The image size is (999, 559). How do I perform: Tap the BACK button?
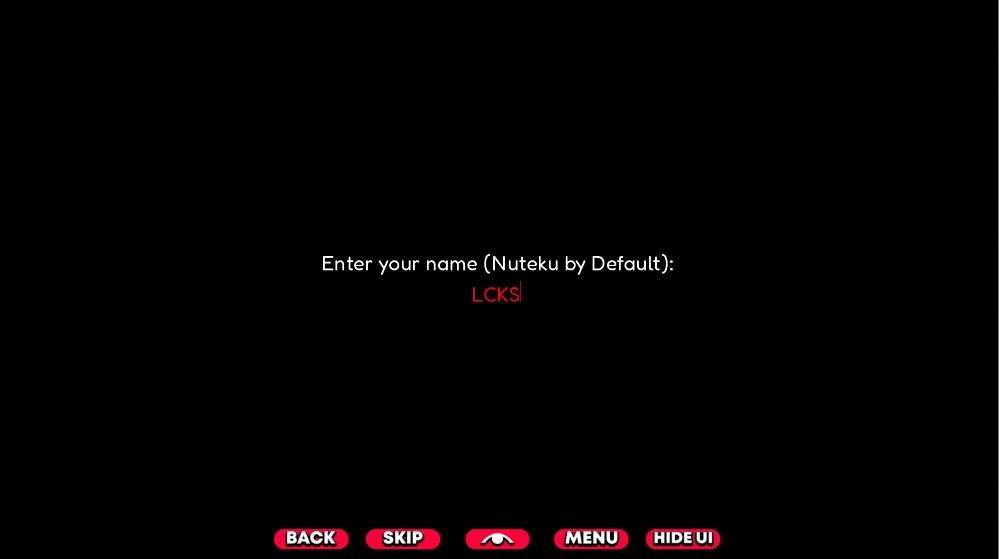(x=311, y=539)
